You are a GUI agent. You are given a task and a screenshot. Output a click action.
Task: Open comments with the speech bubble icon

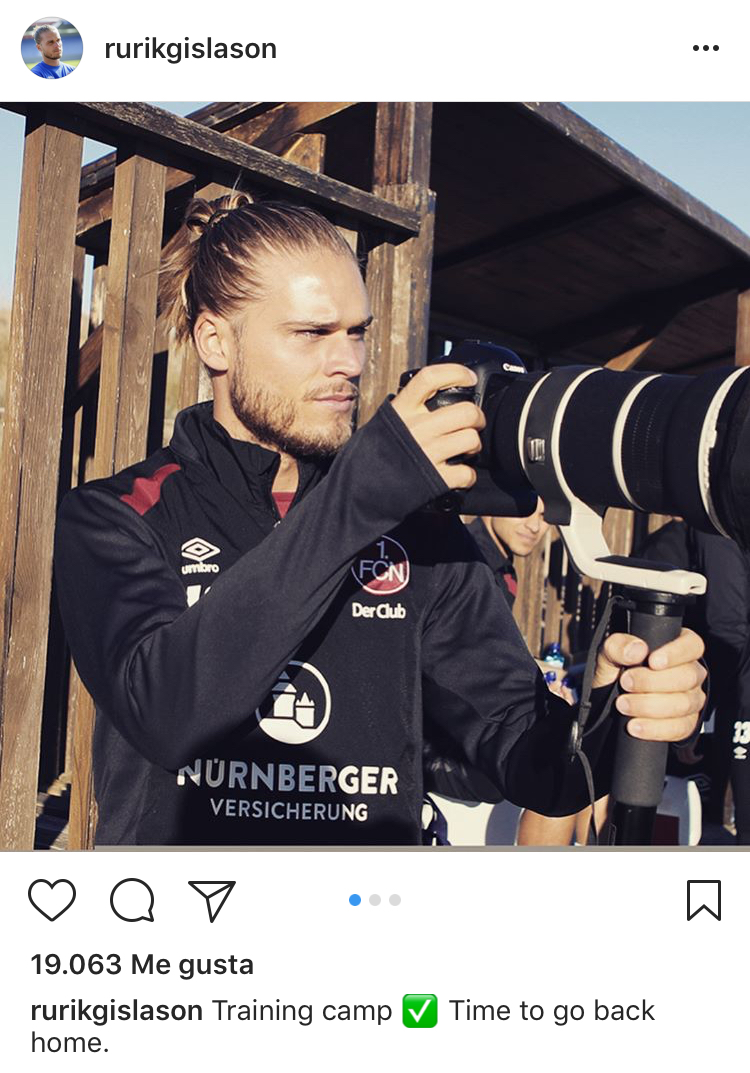click(132, 900)
